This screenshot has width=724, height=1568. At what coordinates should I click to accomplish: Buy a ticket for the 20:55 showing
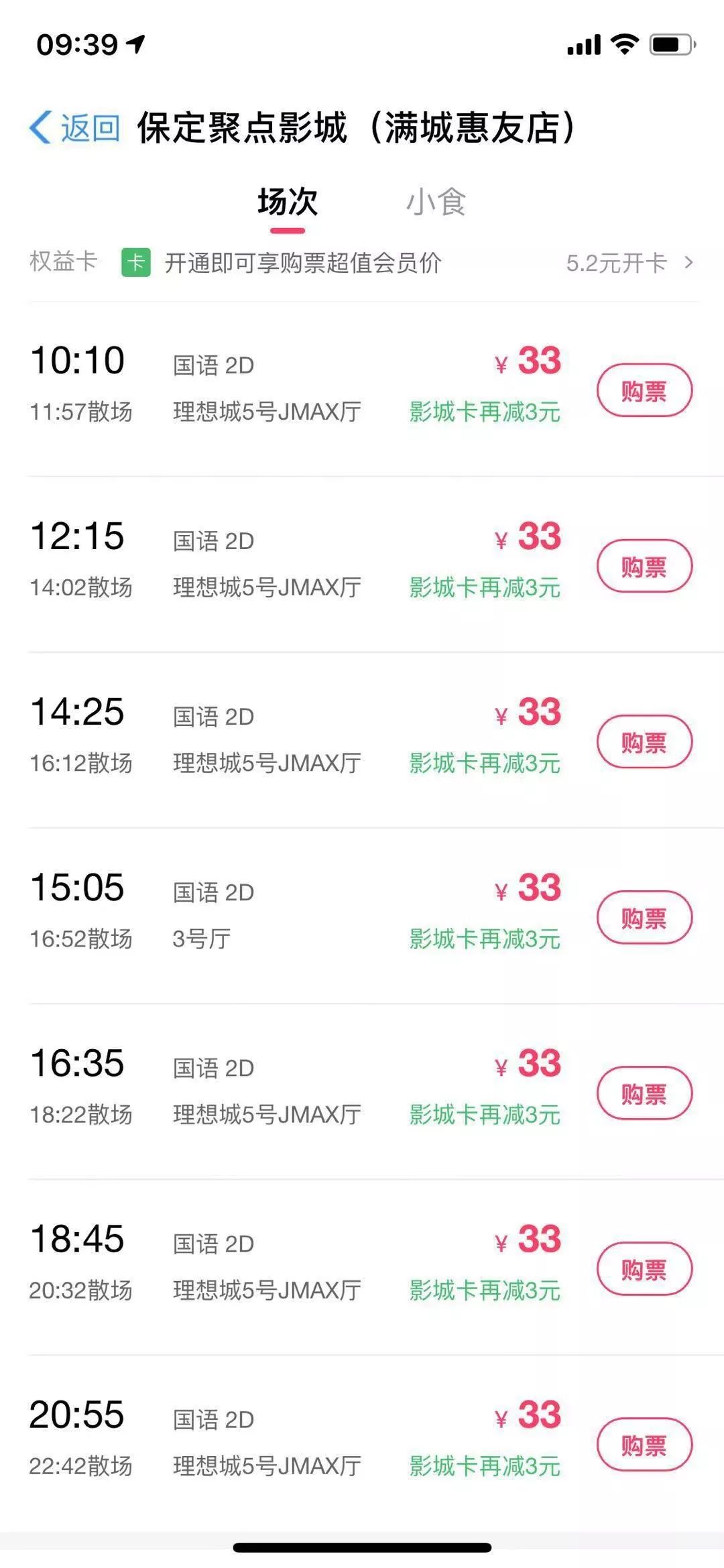tap(644, 1444)
